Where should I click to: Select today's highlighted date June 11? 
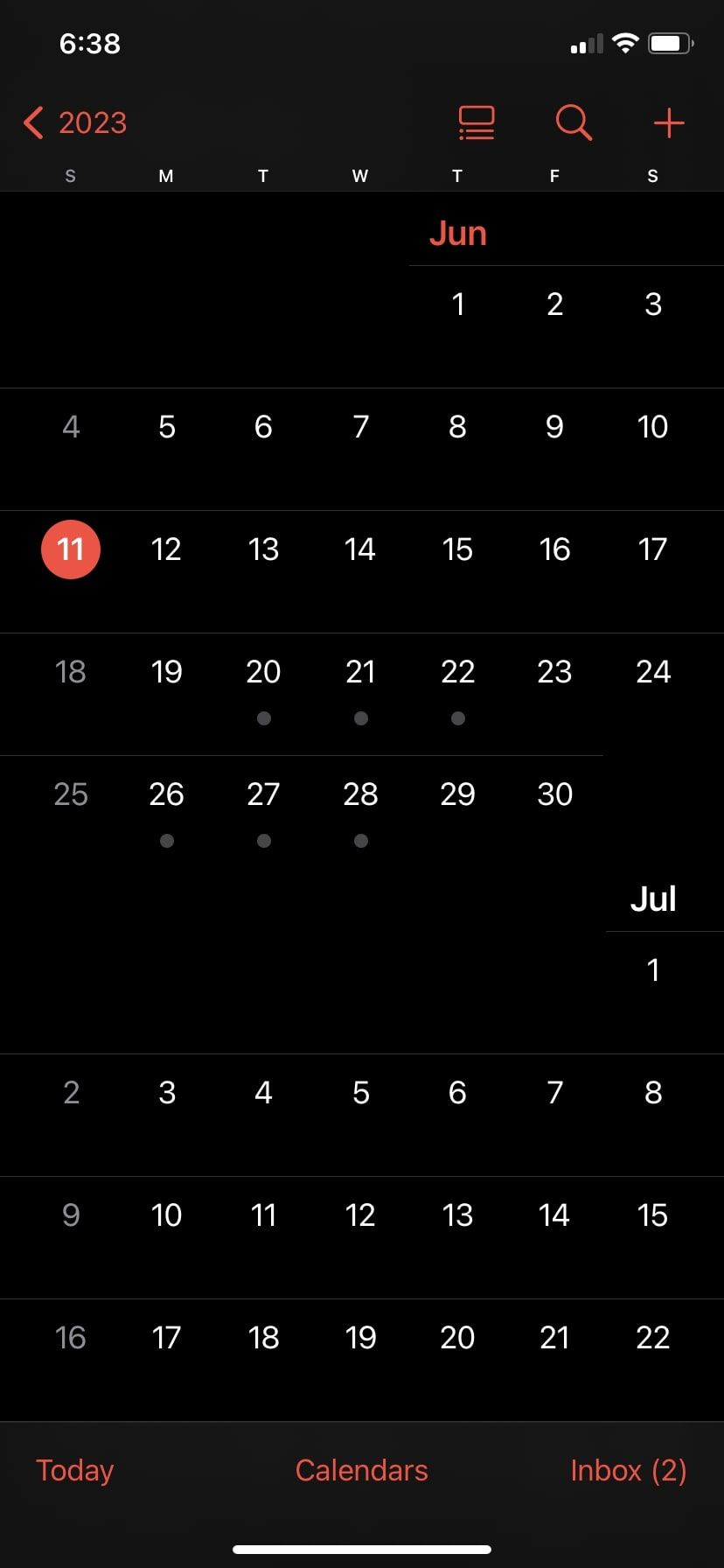pos(70,549)
